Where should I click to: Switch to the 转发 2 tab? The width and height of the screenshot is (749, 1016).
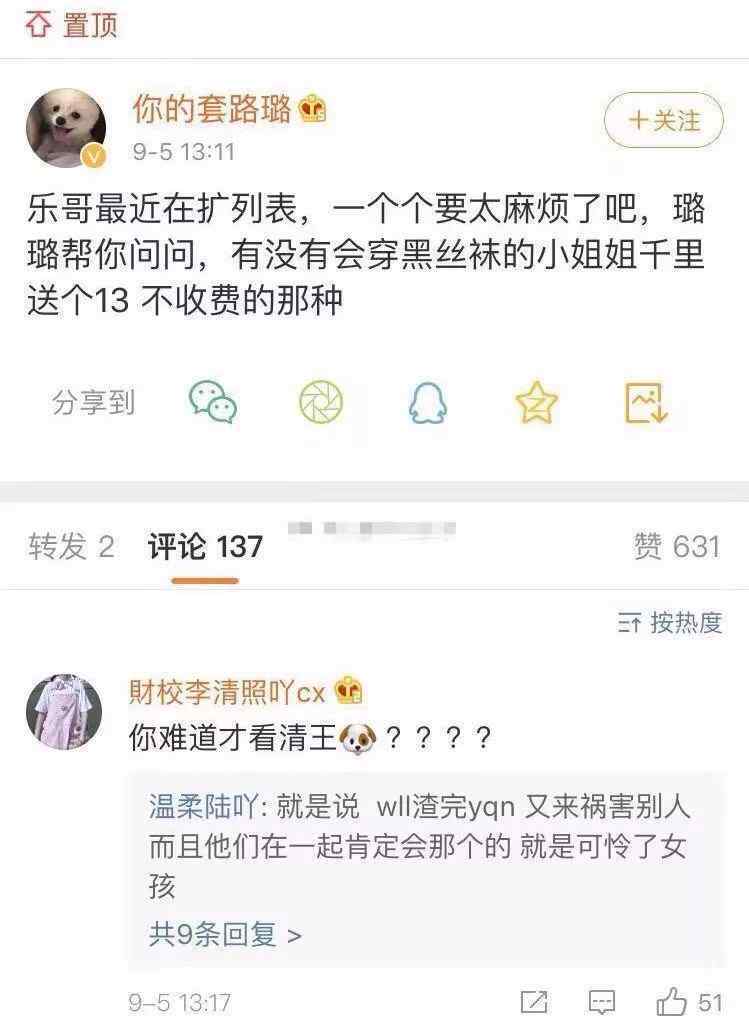click(x=71, y=546)
